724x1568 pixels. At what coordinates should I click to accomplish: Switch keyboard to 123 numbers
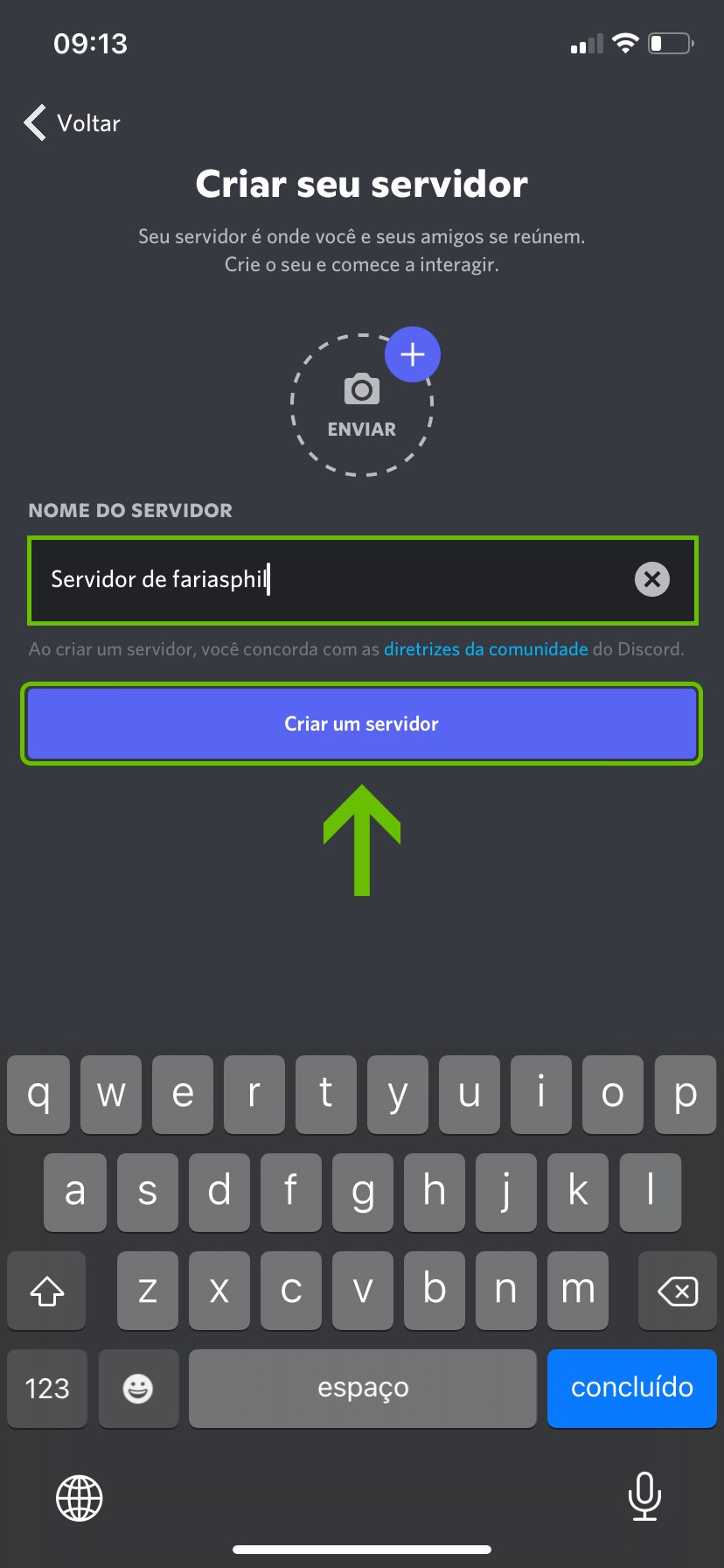(47, 1388)
